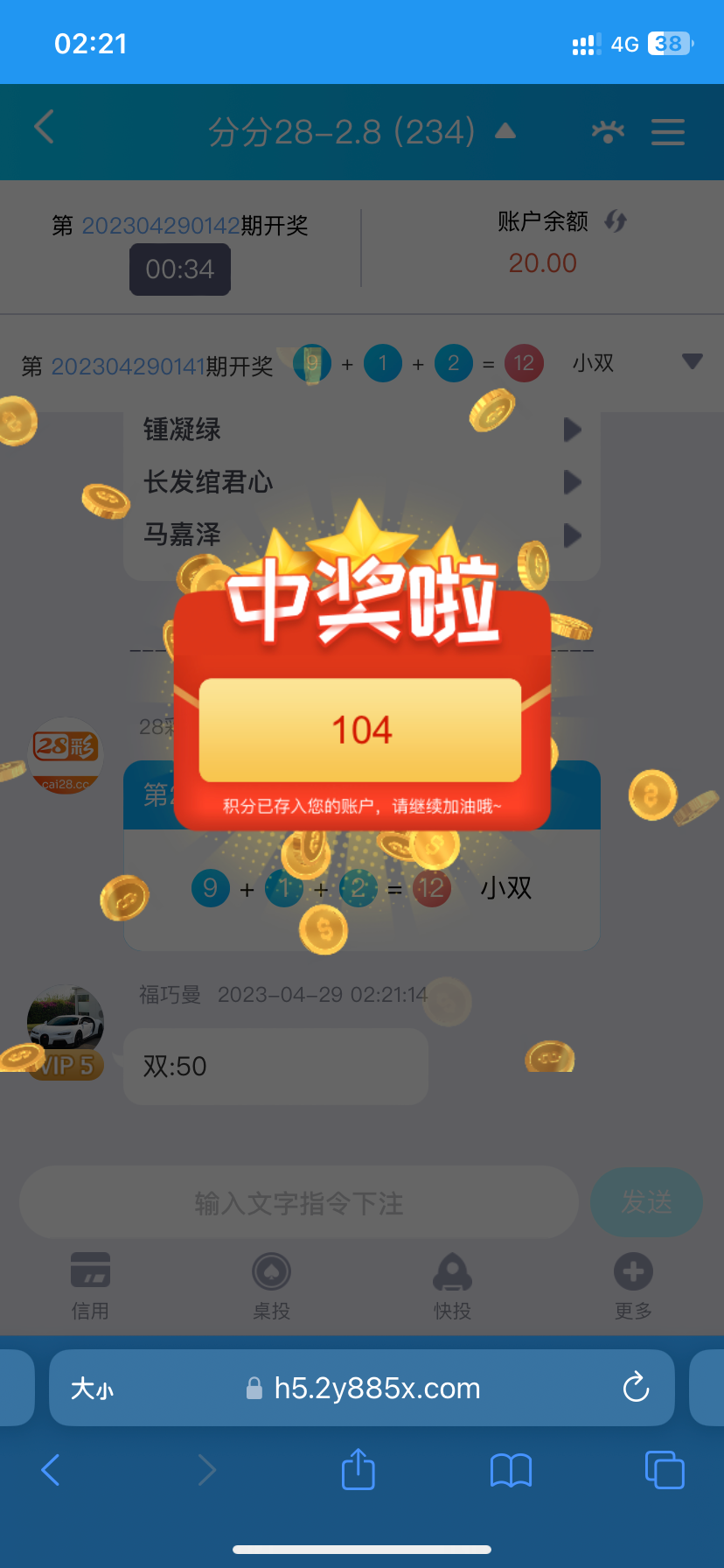Open the 更多 (more) plus icon
This screenshot has width=724, height=1568.
pos(632,1284)
